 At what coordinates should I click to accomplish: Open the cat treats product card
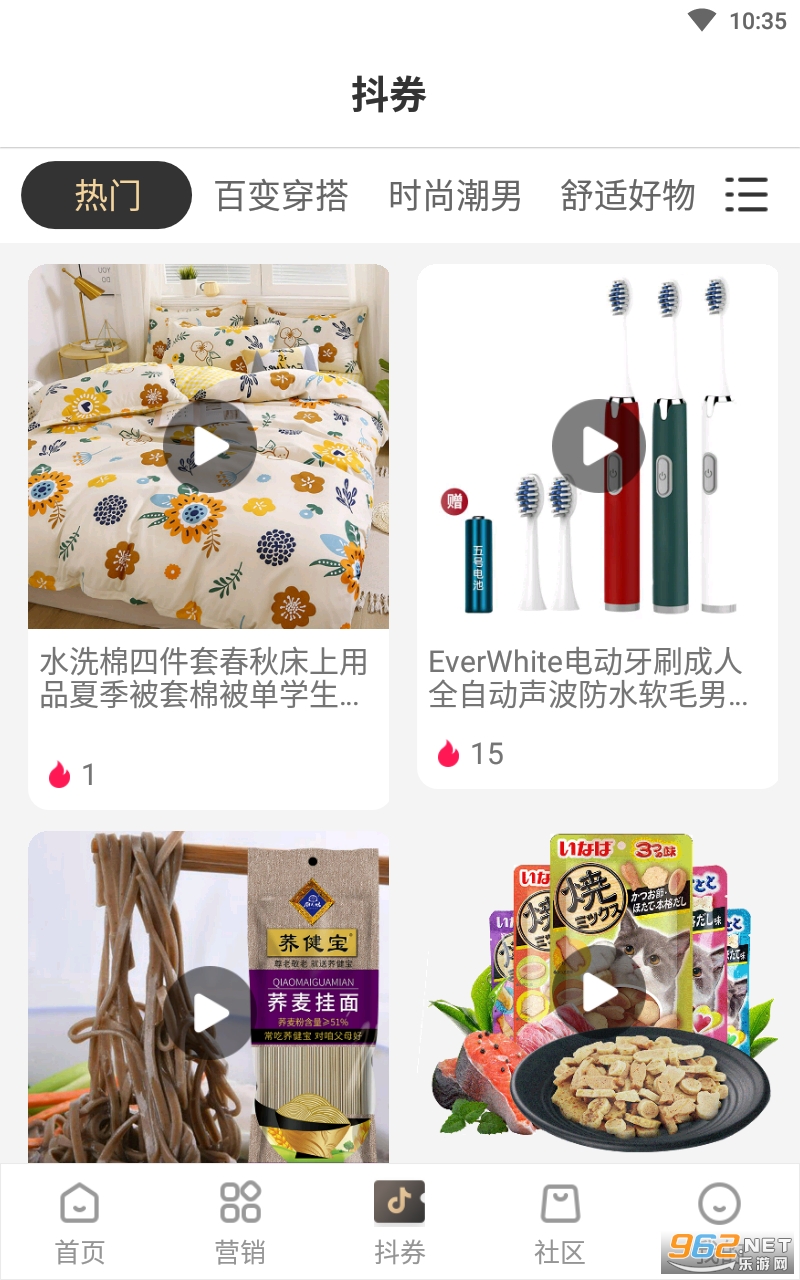(597, 996)
